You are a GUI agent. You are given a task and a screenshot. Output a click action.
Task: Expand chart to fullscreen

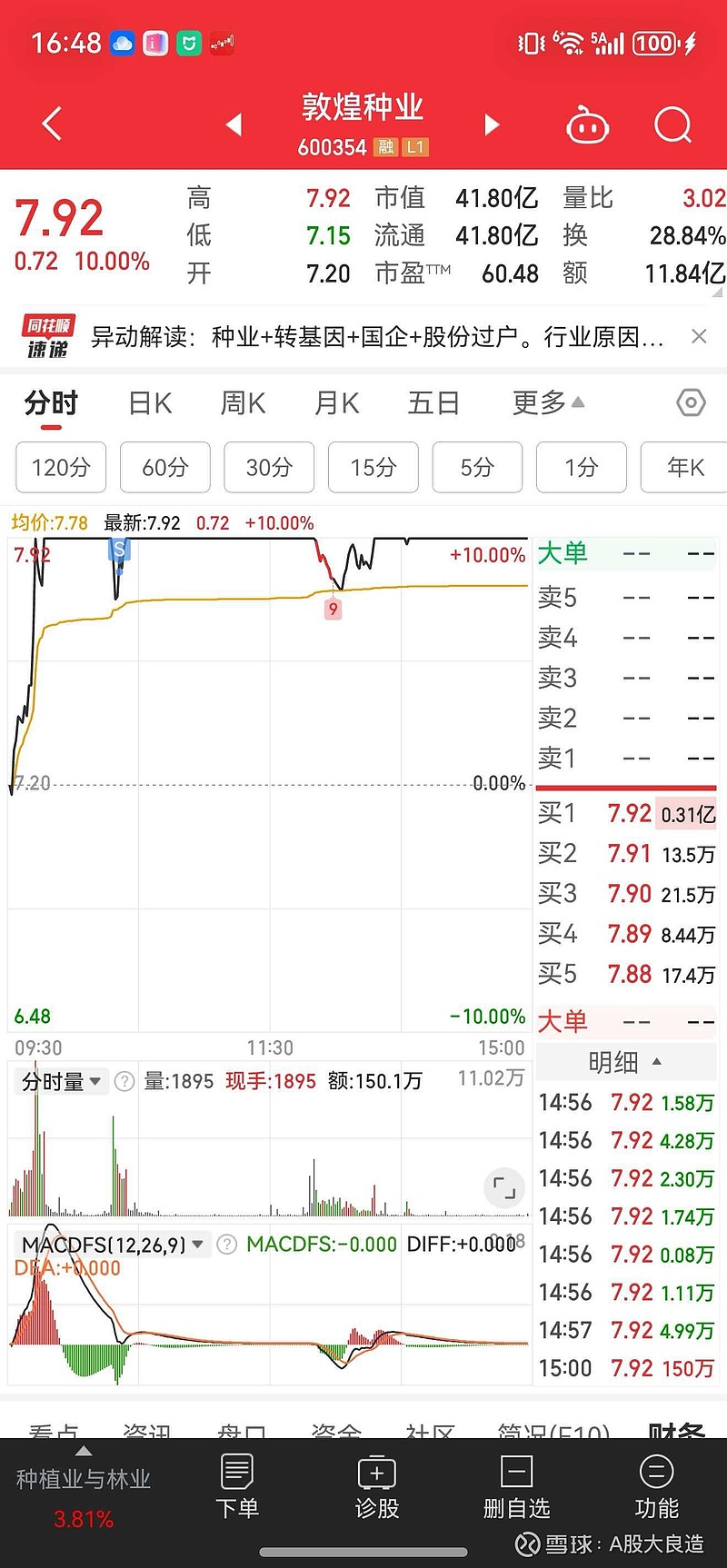(503, 1187)
